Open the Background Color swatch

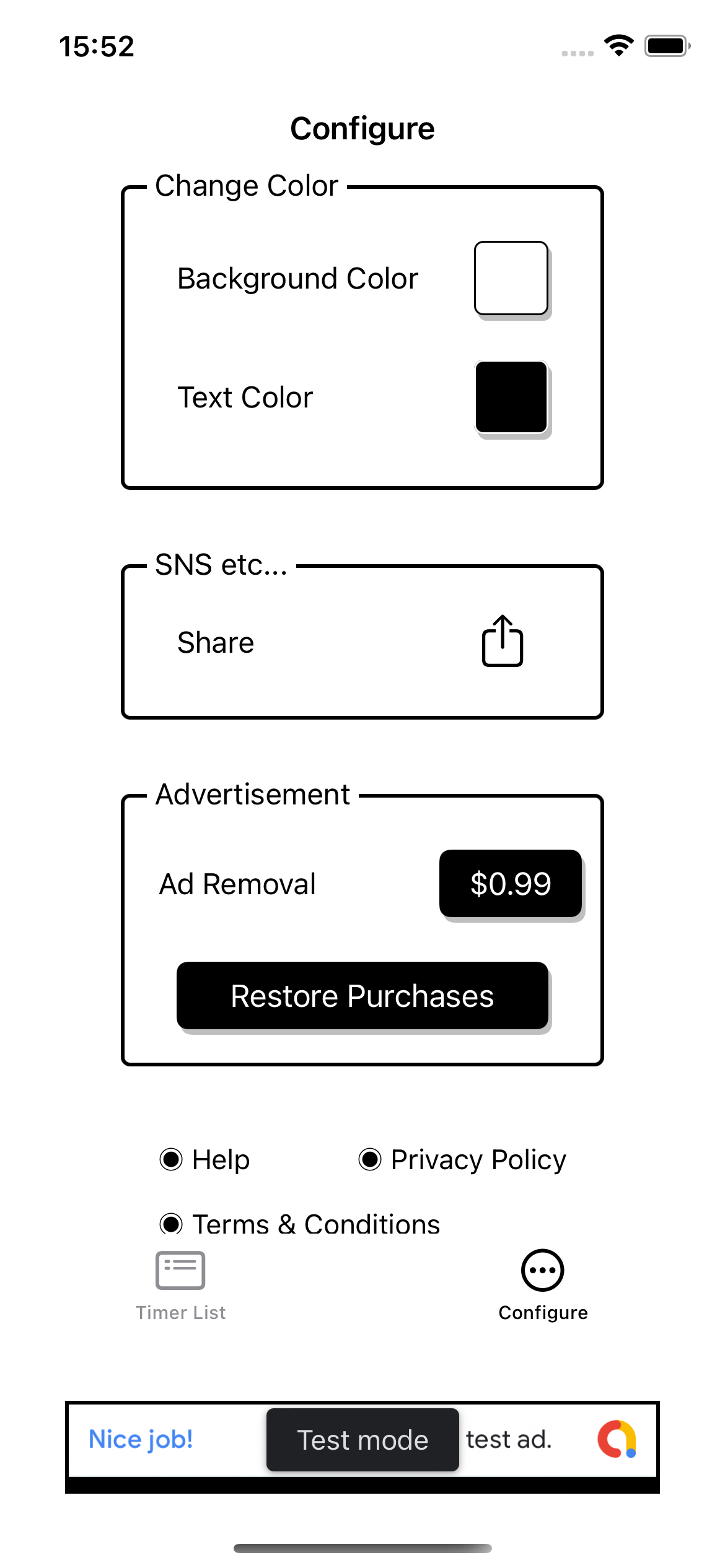pyautogui.click(x=511, y=278)
